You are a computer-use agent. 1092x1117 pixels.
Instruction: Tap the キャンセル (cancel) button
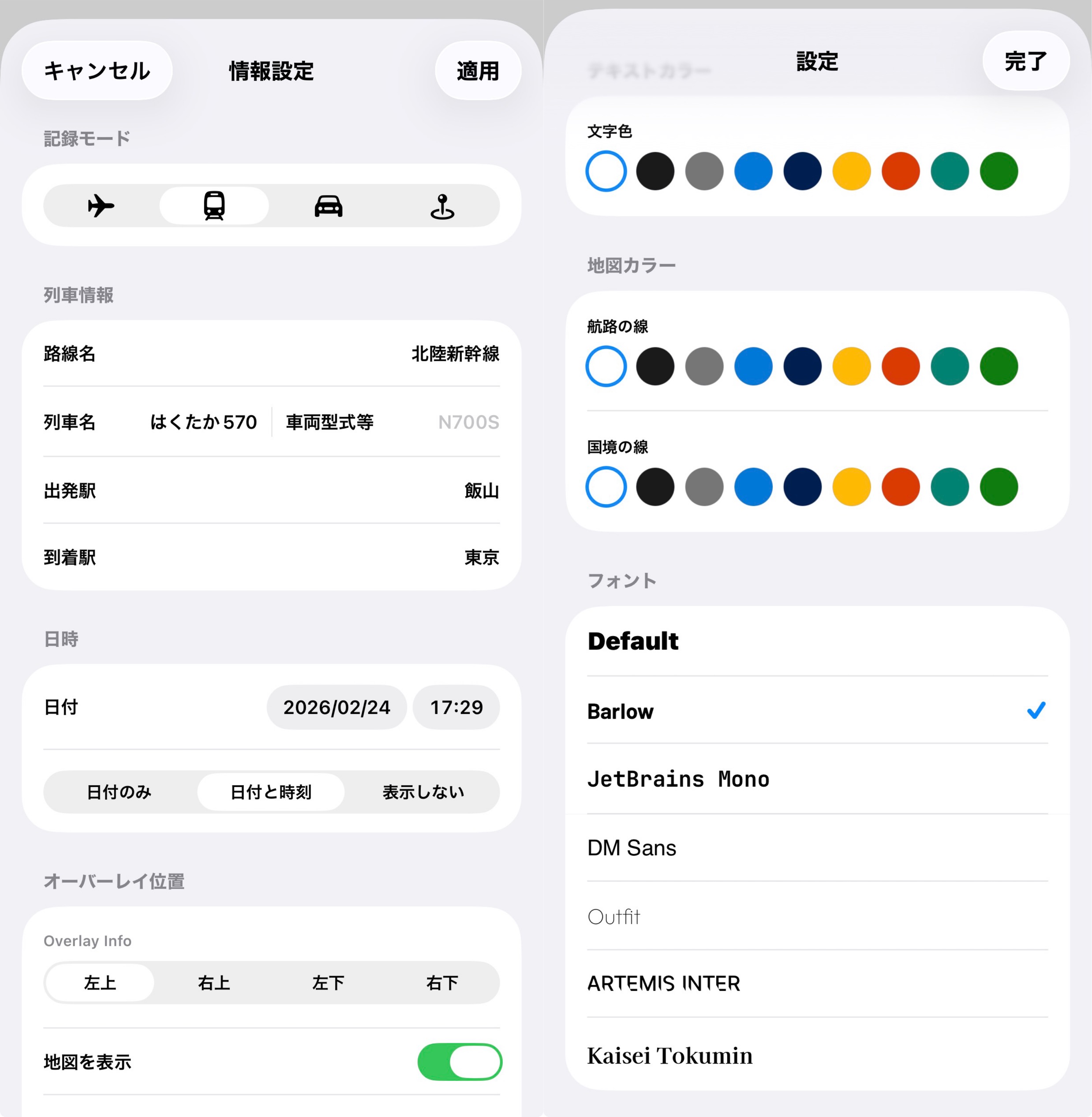[97, 71]
